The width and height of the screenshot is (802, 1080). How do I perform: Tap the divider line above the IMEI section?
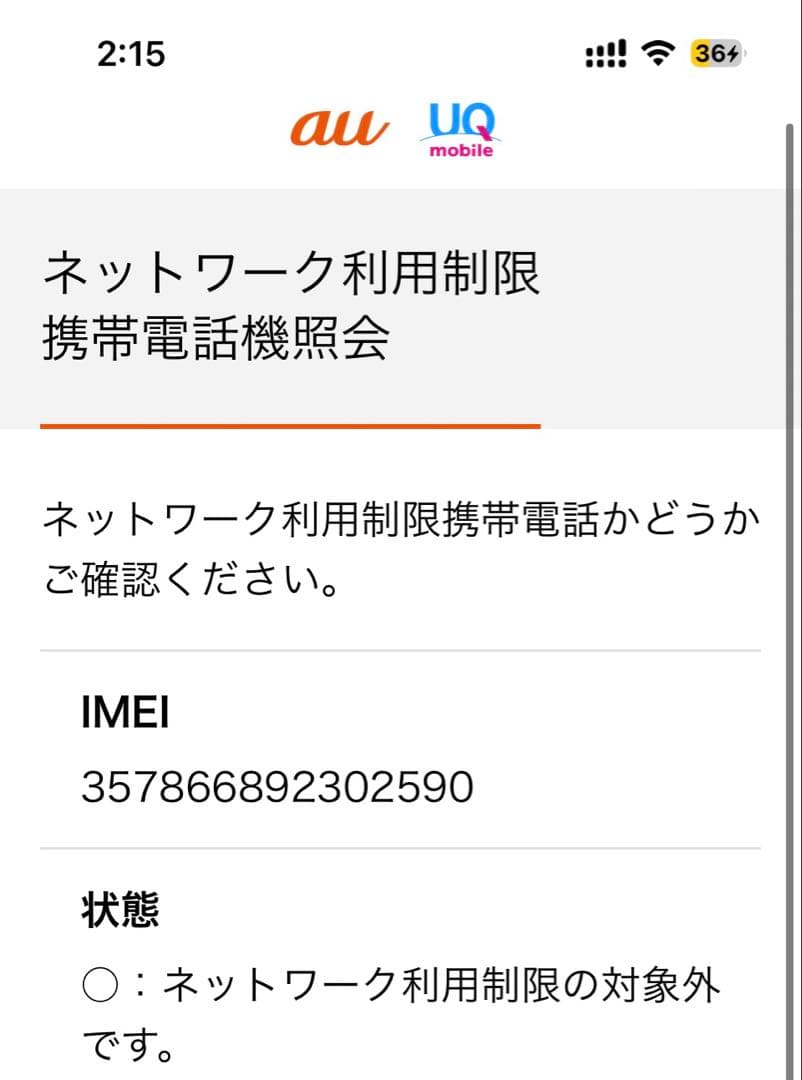(x=400, y=650)
